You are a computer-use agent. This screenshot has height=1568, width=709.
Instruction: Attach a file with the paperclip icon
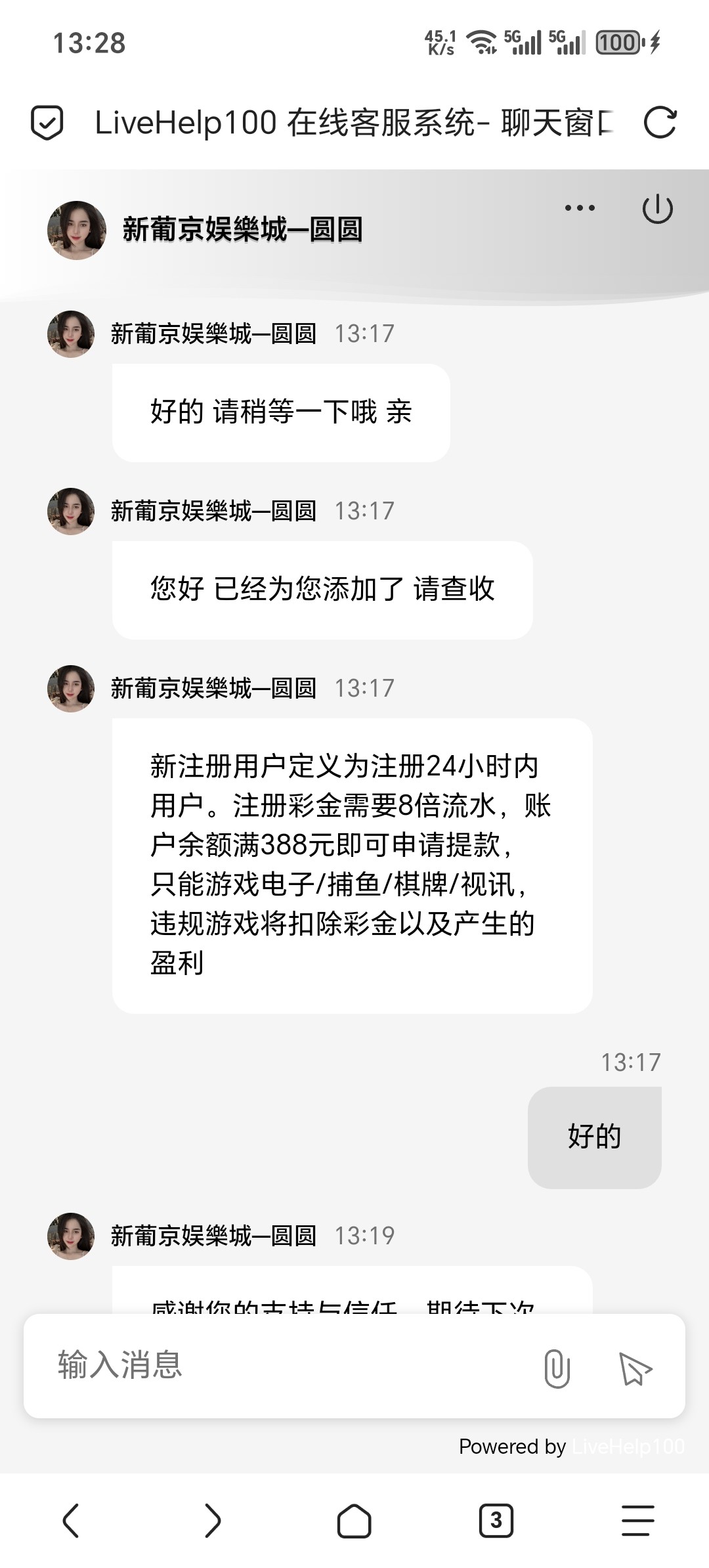(x=557, y=1368)
